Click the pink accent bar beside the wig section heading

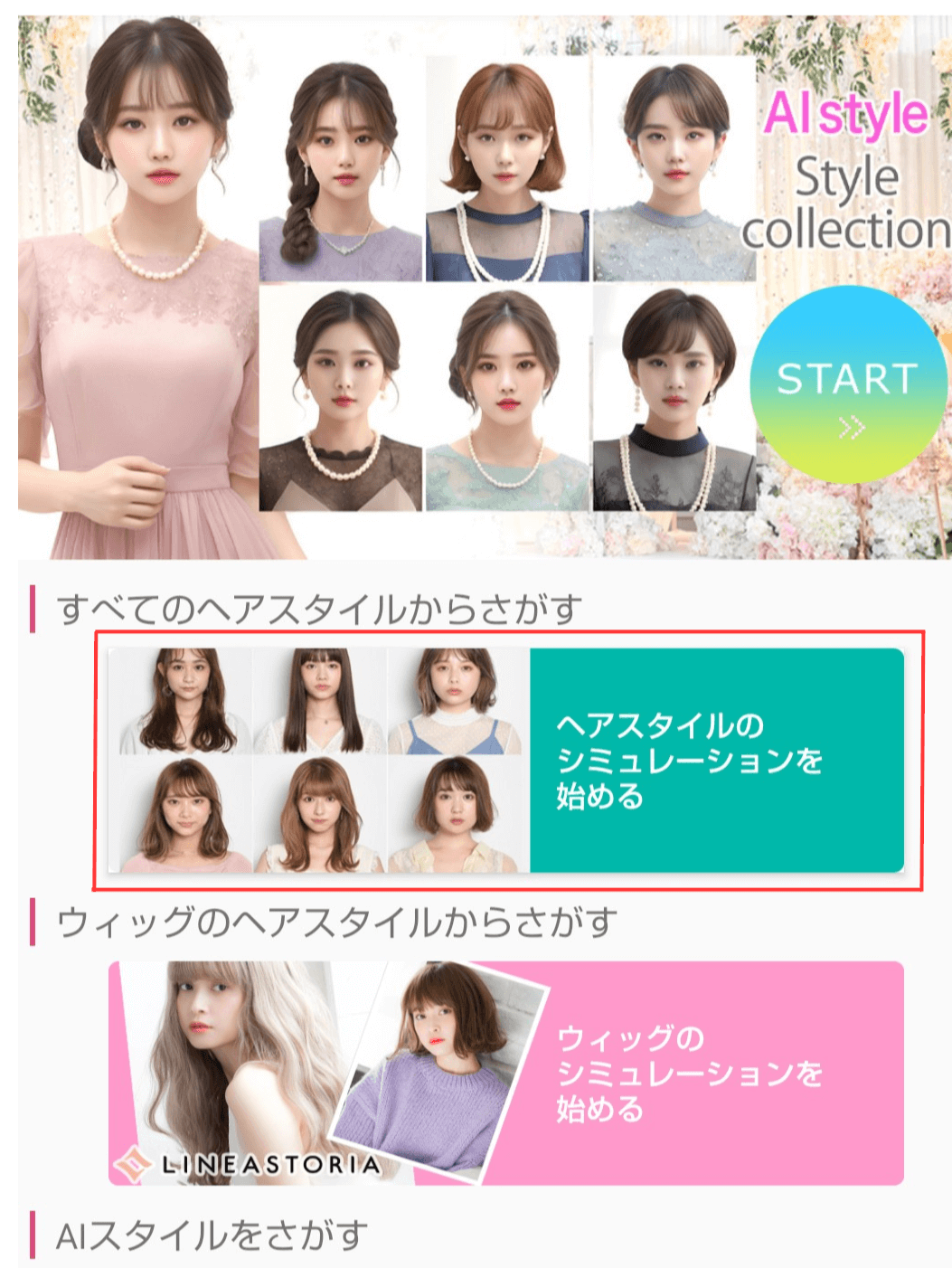coord(34,919)
